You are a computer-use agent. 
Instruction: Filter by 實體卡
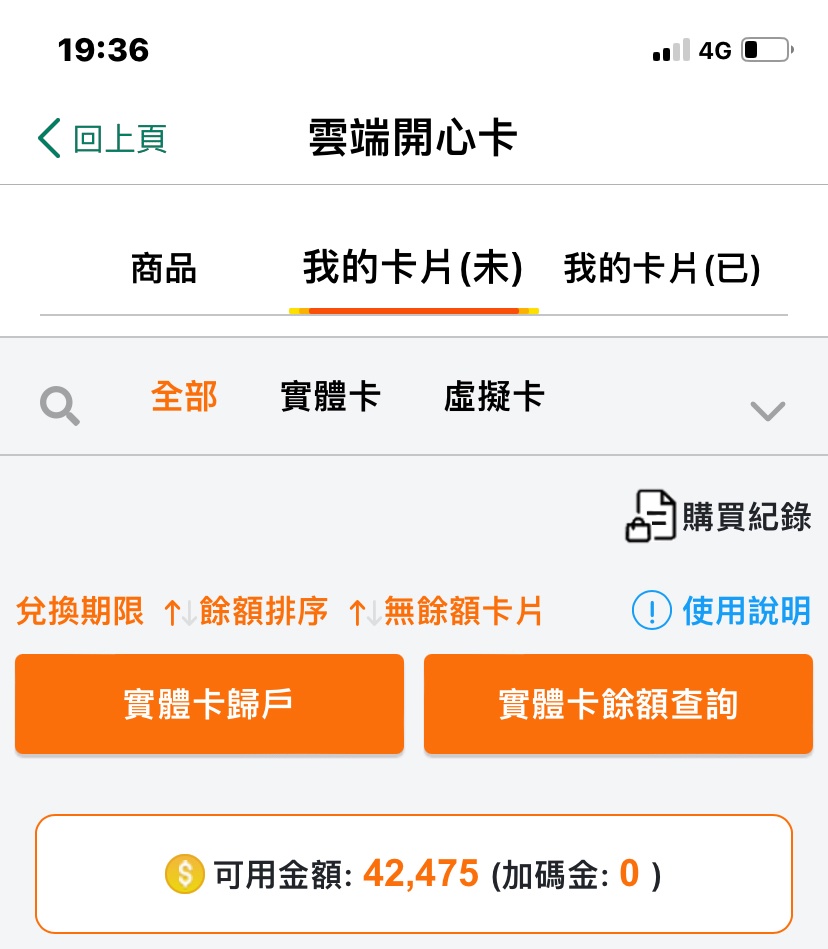click(x=330, y=397)
